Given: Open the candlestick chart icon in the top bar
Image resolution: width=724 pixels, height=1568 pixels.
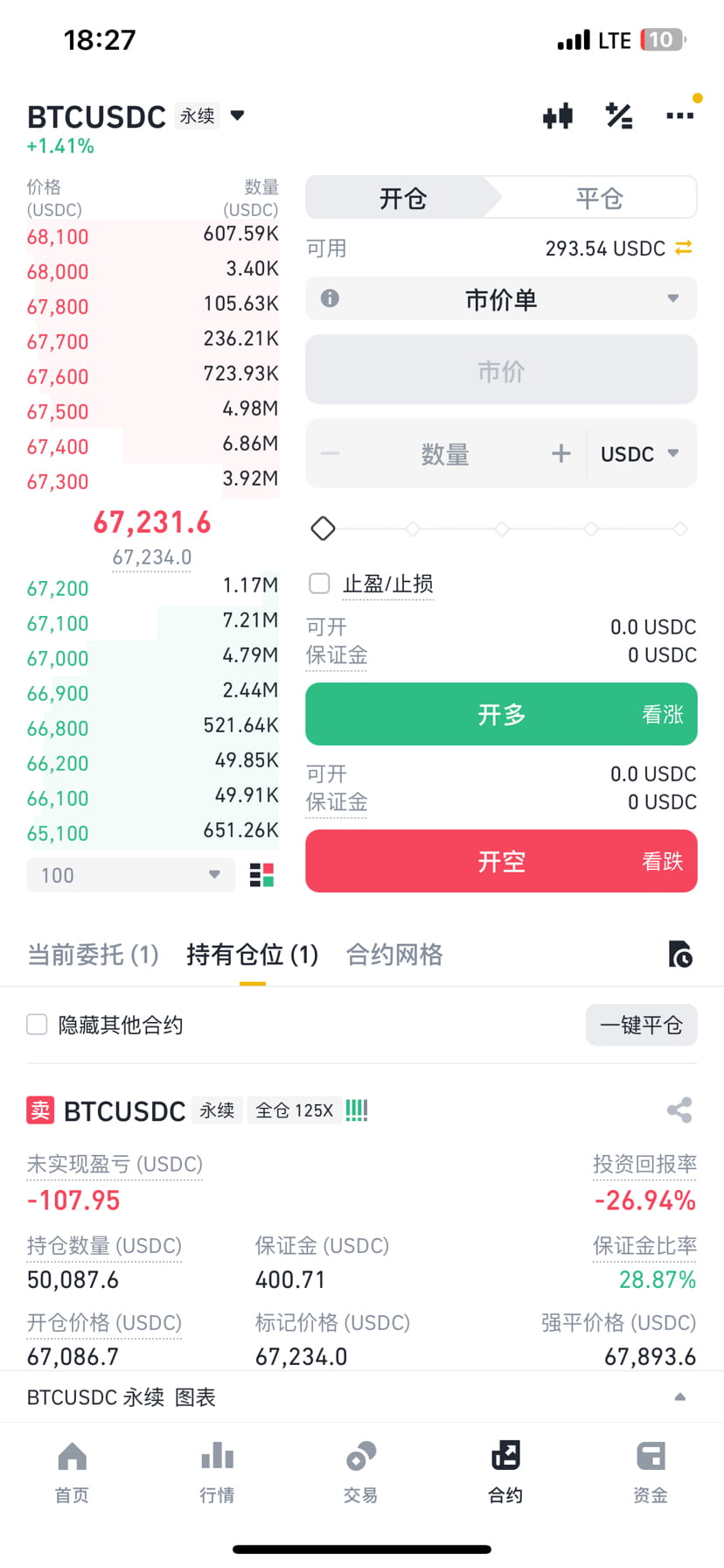Looking at the screenshot, I should (557, 115).
